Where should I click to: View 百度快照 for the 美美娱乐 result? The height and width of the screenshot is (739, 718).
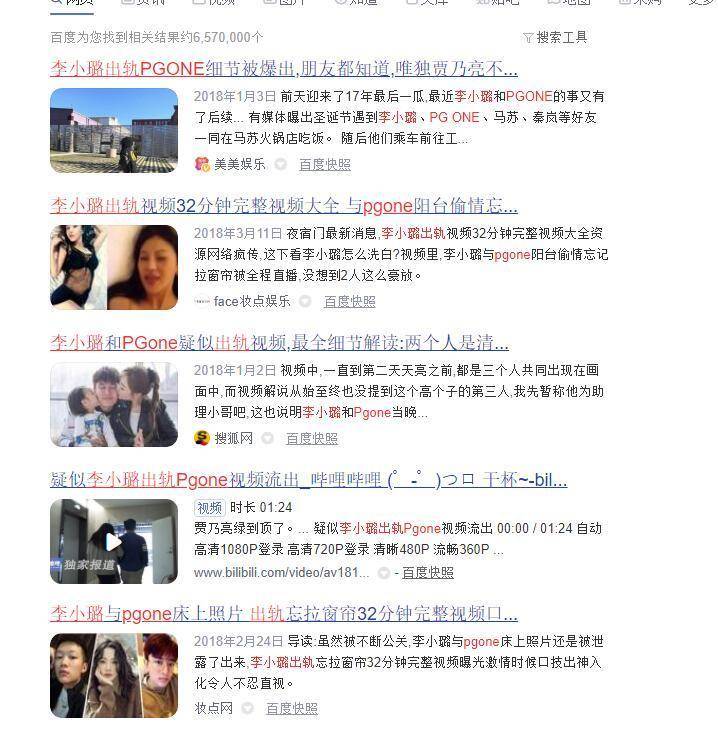click(x=325, y=164)
